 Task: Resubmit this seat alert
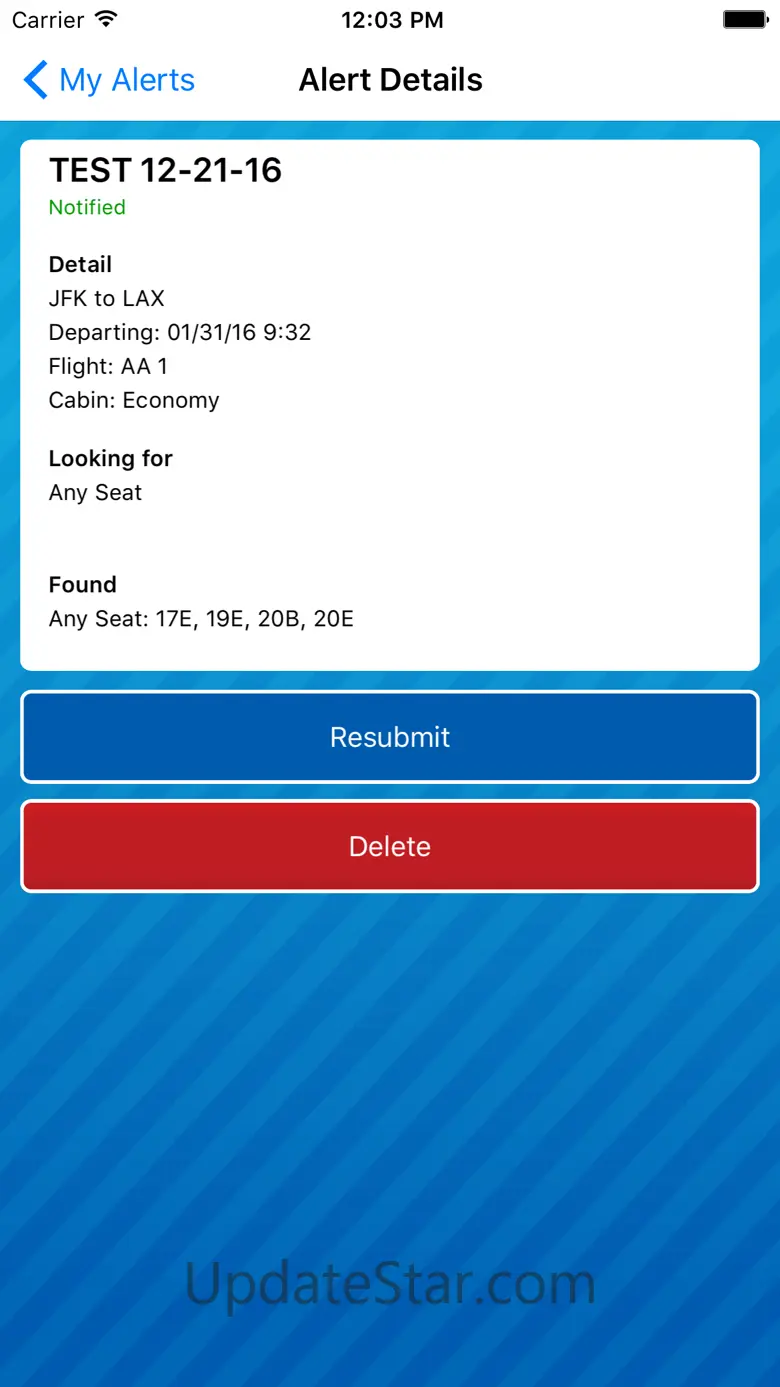click(x=390, y=737)
